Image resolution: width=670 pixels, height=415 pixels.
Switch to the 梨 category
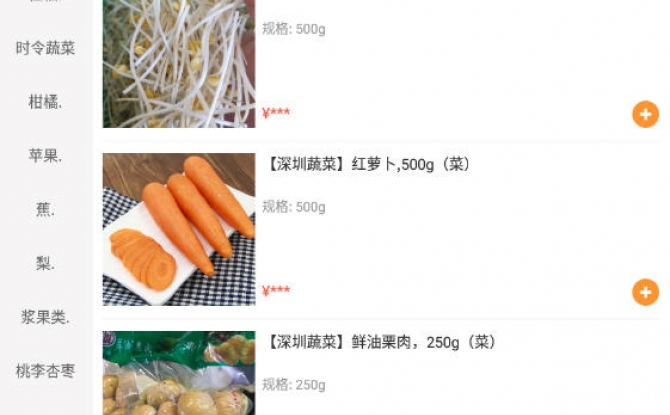[45, 264]
